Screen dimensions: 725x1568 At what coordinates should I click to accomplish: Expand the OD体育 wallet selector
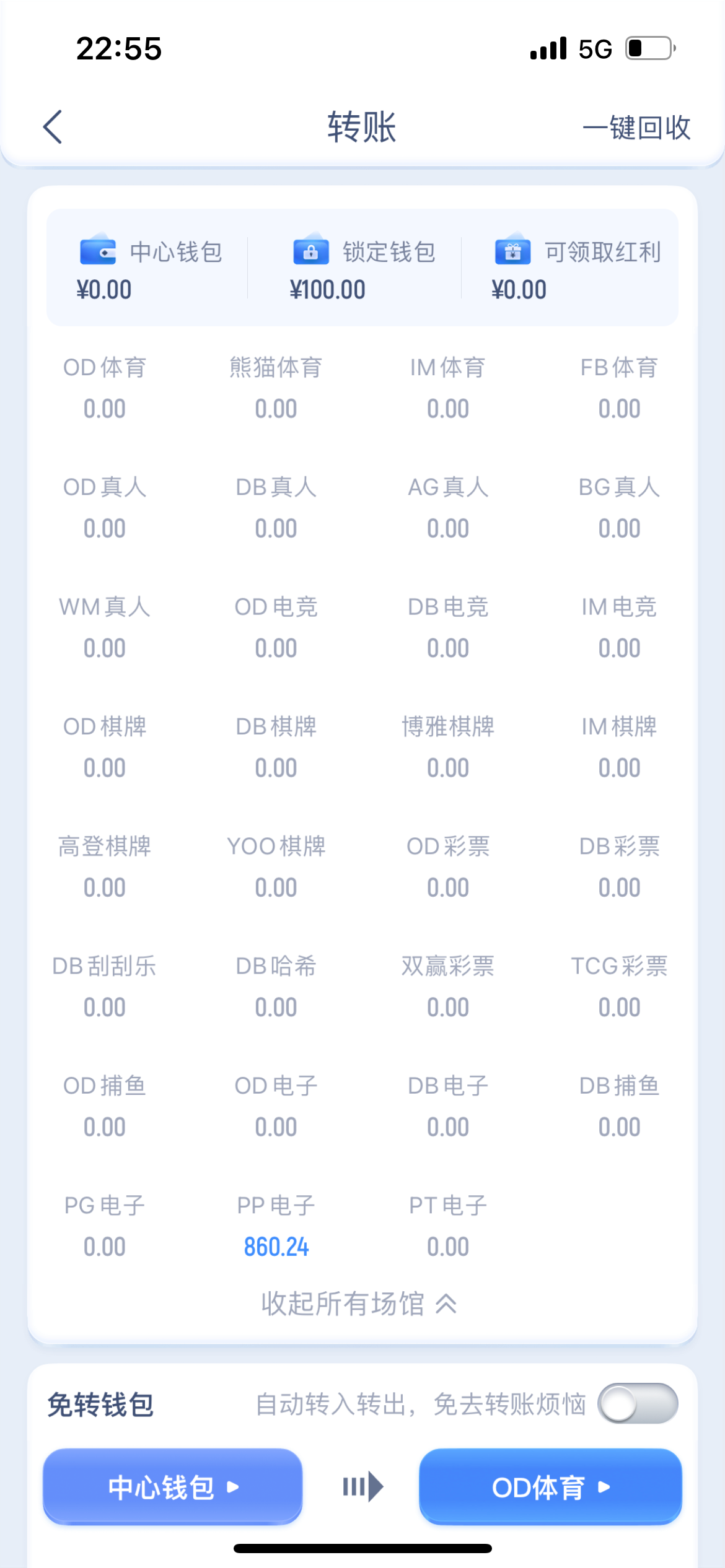549,1487
